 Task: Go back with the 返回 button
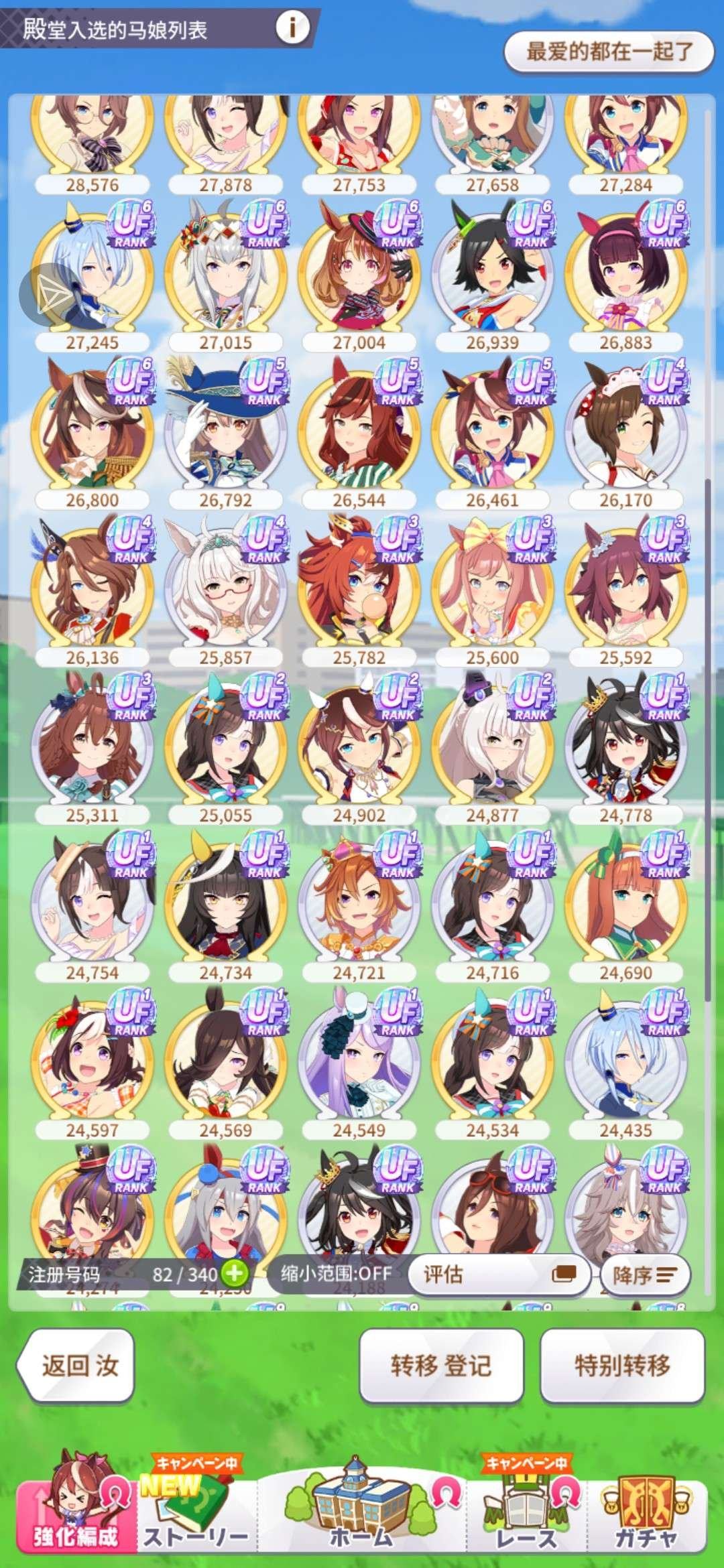click(76, 1366)
